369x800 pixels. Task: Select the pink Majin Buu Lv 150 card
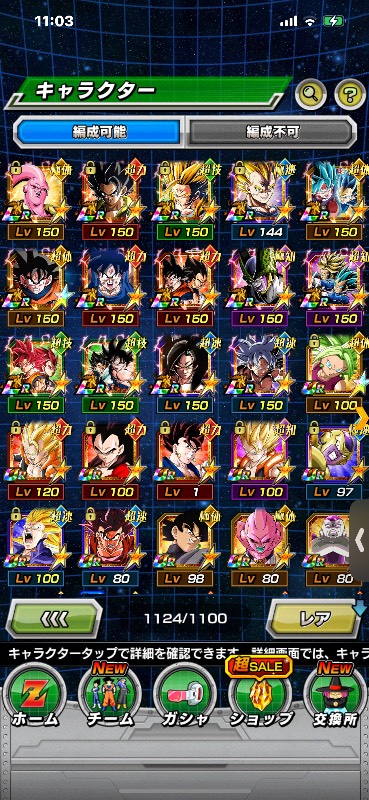point(36,201)
